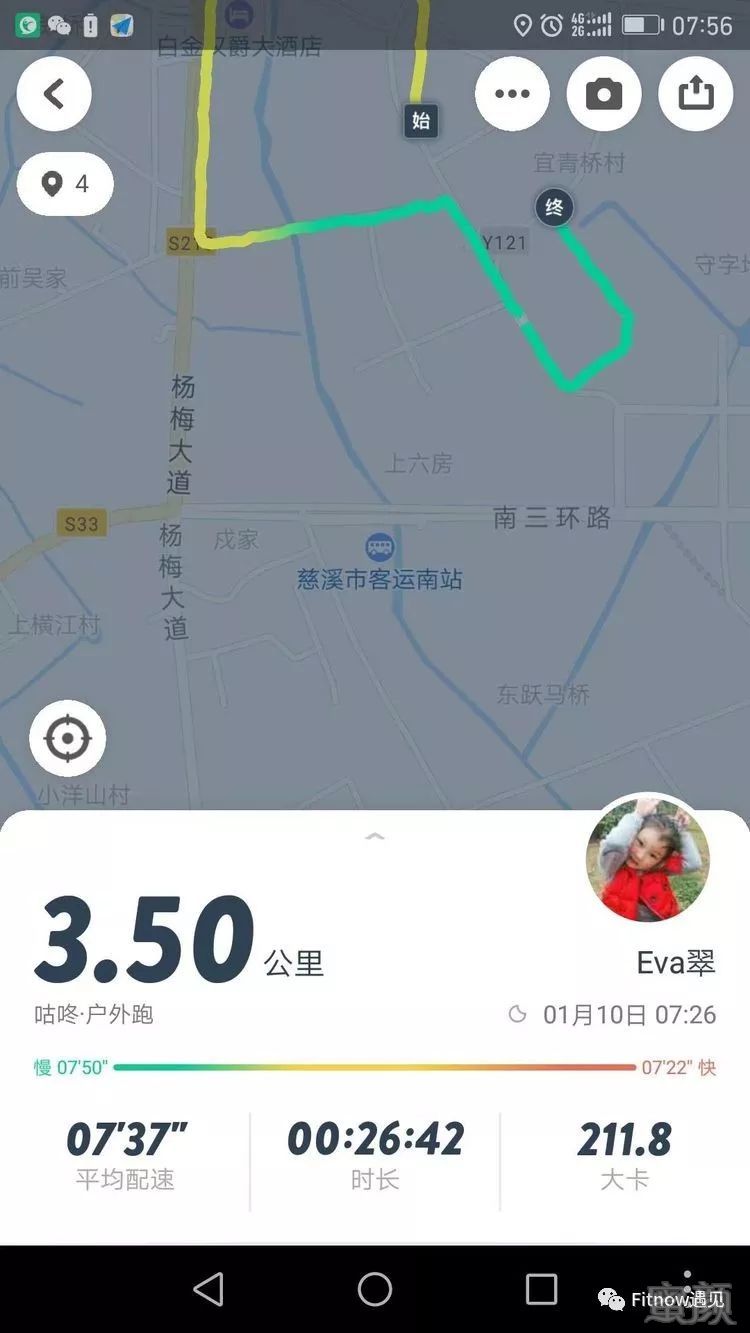Go back using the top-left arrow

(x=54, y=94)
